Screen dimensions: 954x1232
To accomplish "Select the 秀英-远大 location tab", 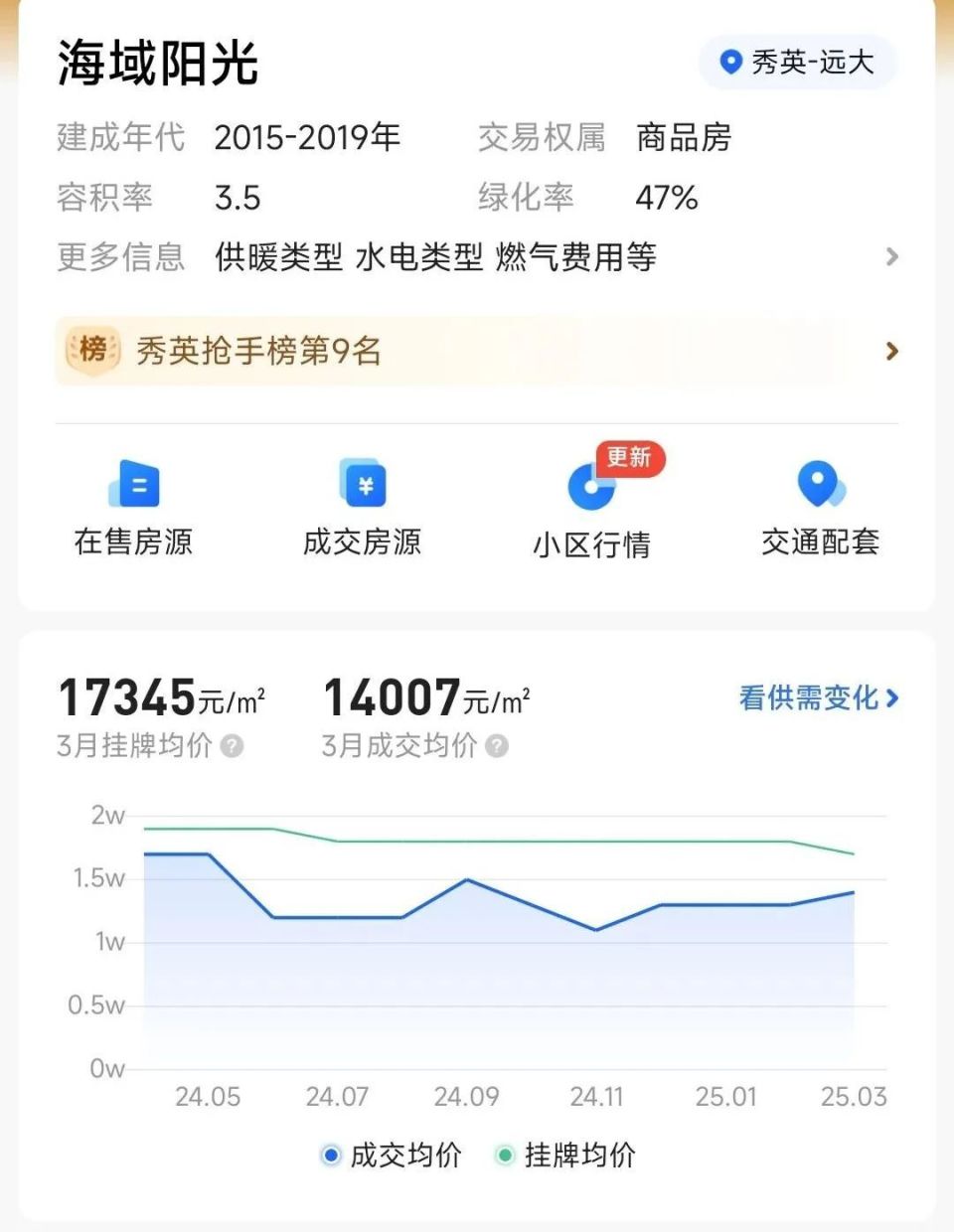I will pyautogui.click(x=798, y=63).
